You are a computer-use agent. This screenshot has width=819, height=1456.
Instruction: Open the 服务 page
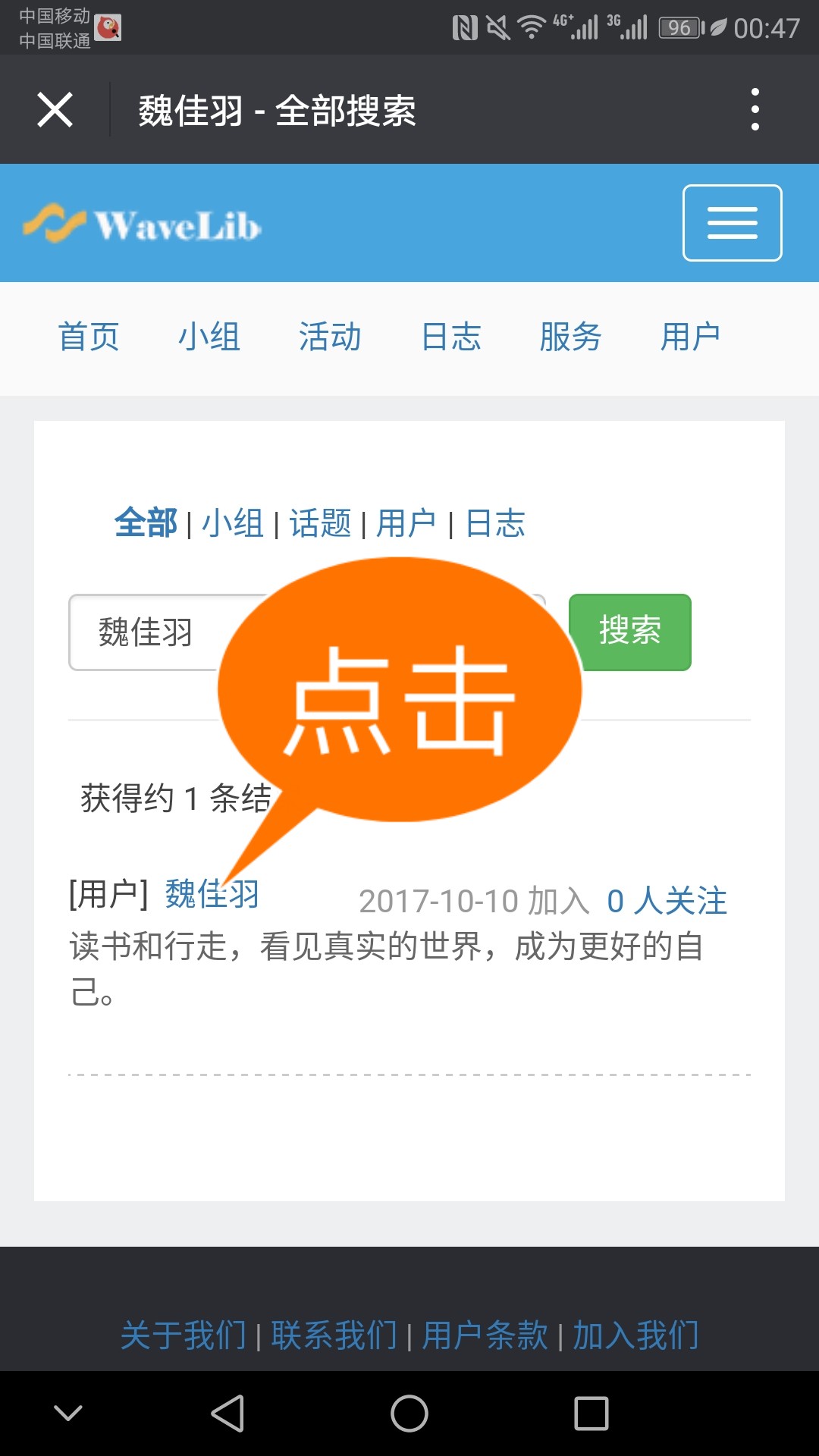point(571,337)
